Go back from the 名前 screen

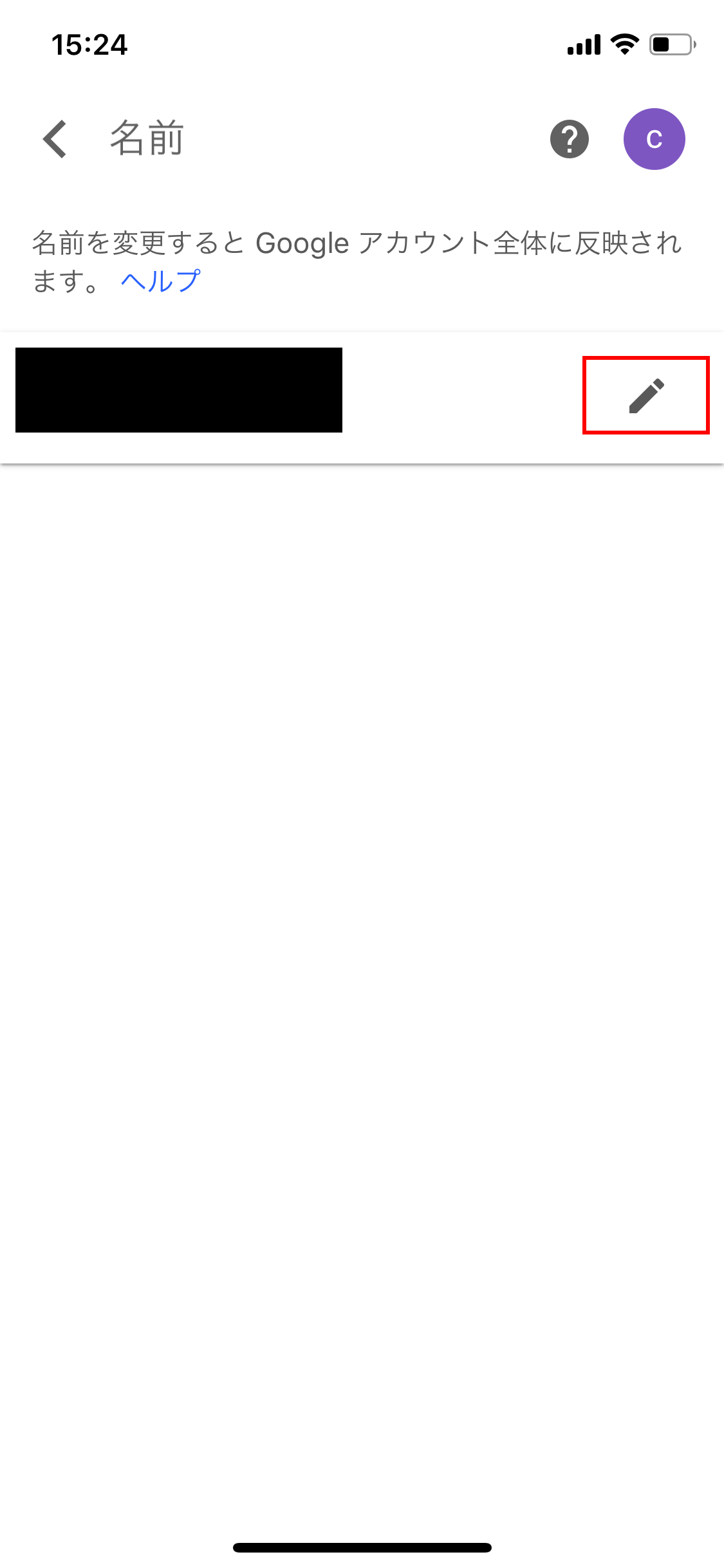pyautogui.click(x=55, y=139)
